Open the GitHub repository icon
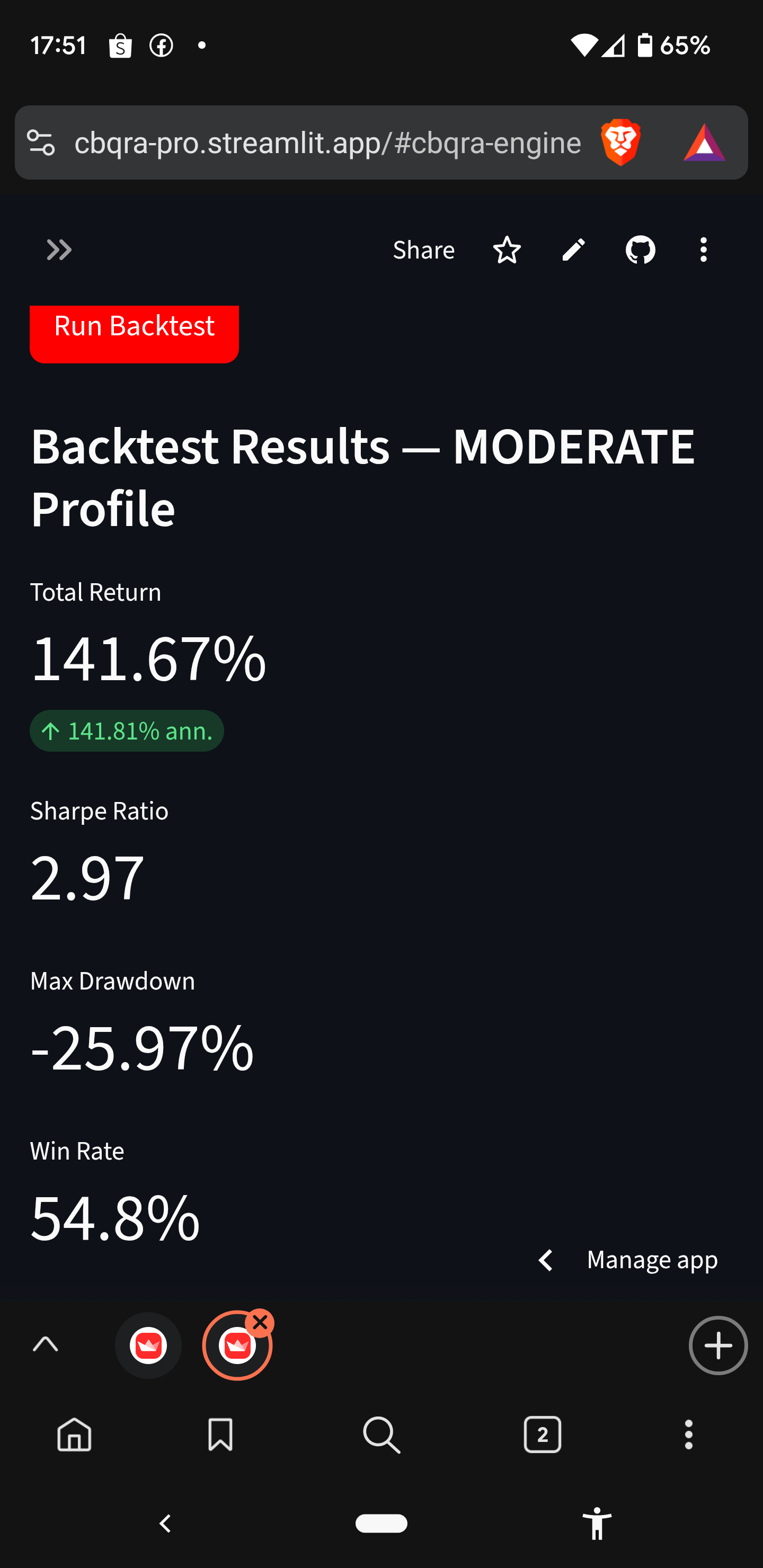 [x=640, y=250]
